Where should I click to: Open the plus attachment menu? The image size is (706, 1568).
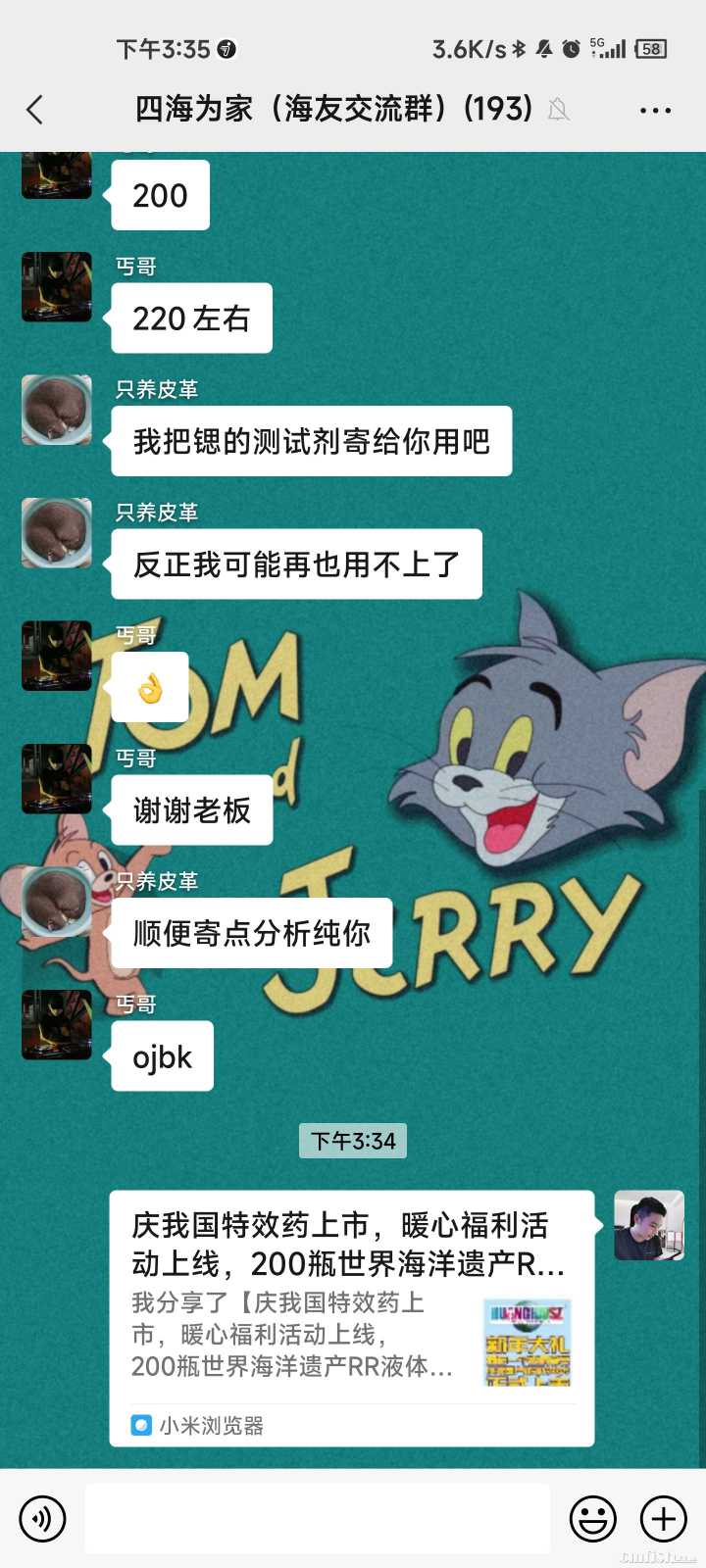point(664,1519)
